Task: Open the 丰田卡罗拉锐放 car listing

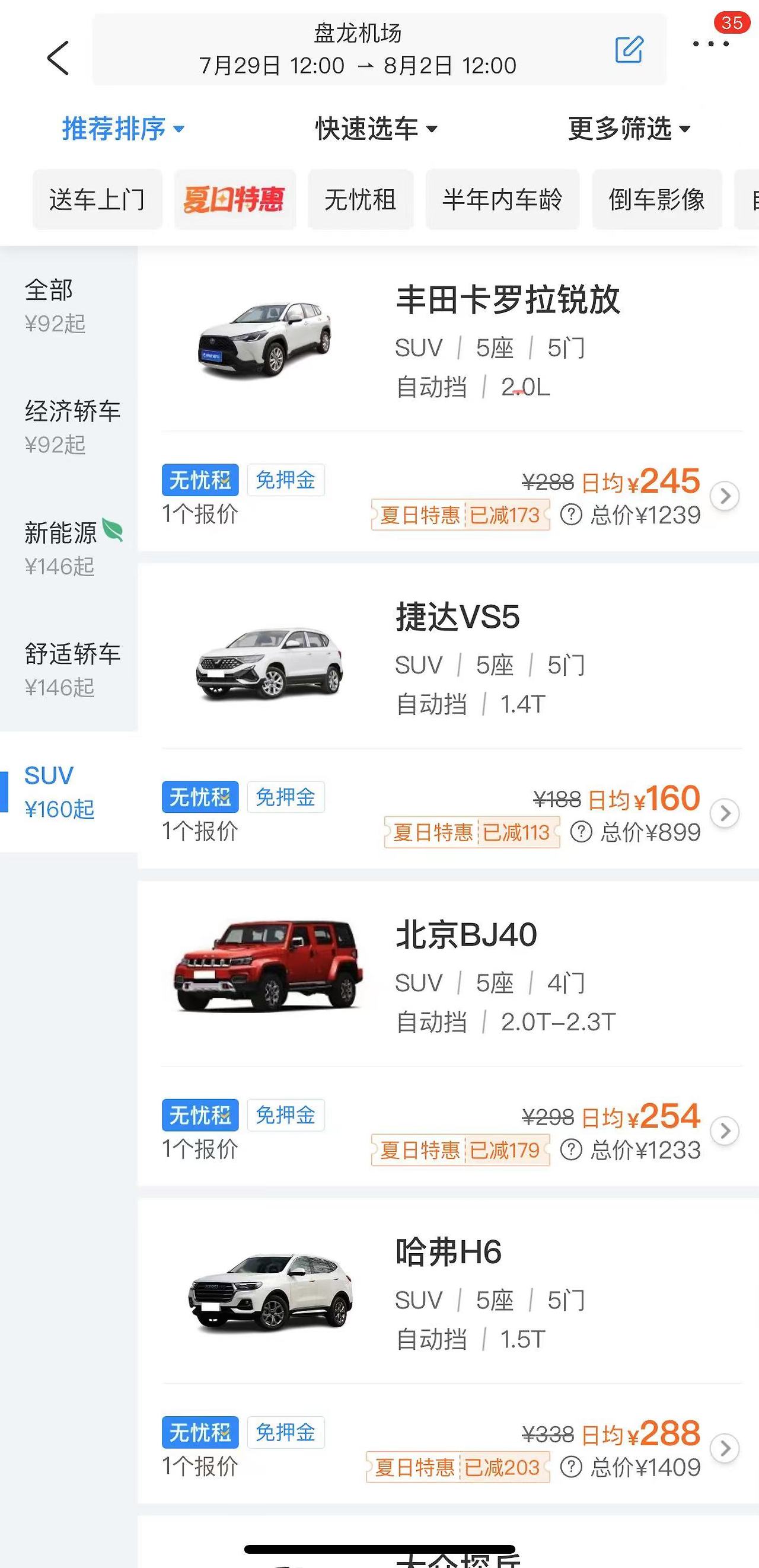Action: pyautogui.click(x=507, y=301)
